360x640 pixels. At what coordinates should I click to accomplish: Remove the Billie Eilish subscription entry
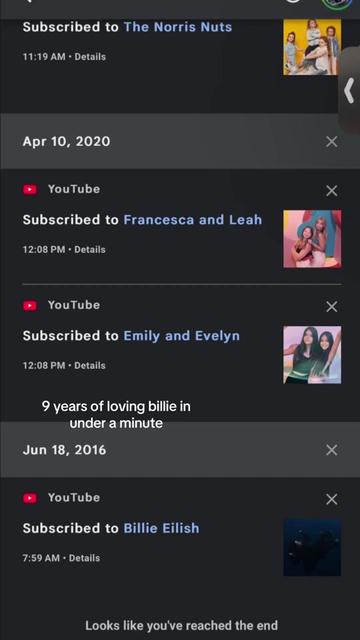pos(331,499)
